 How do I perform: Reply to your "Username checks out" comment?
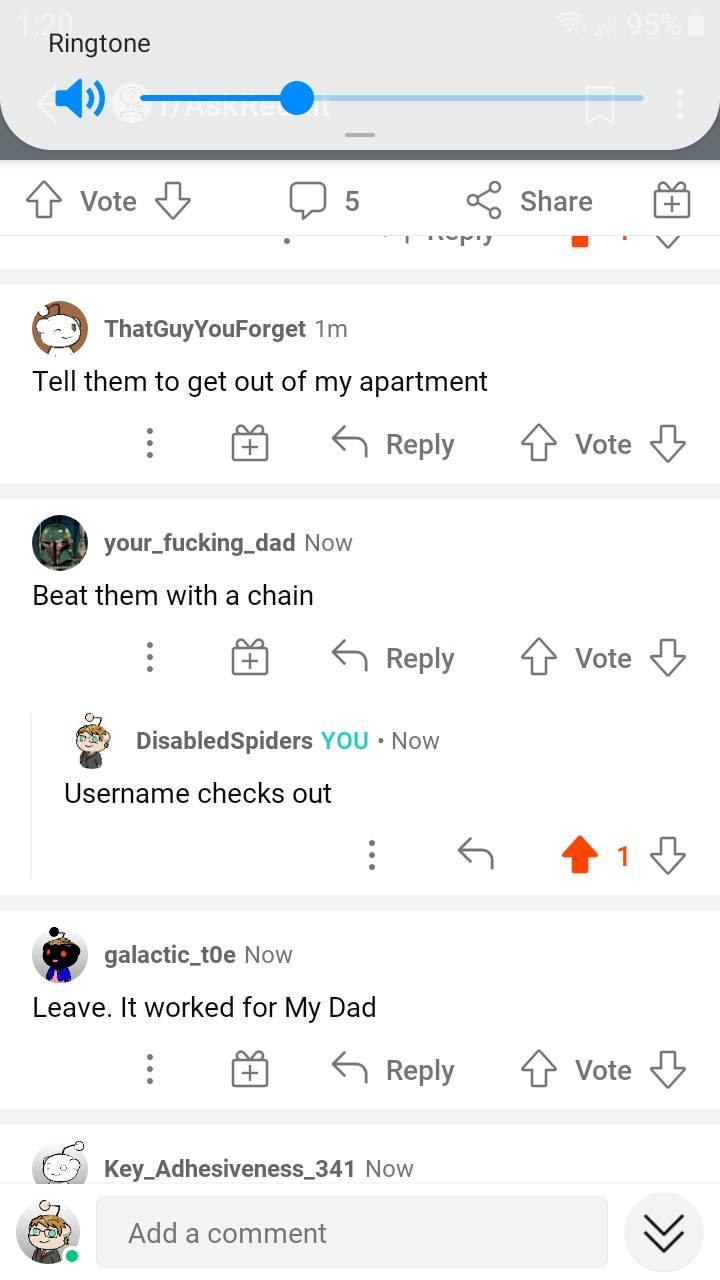(475, 854)
